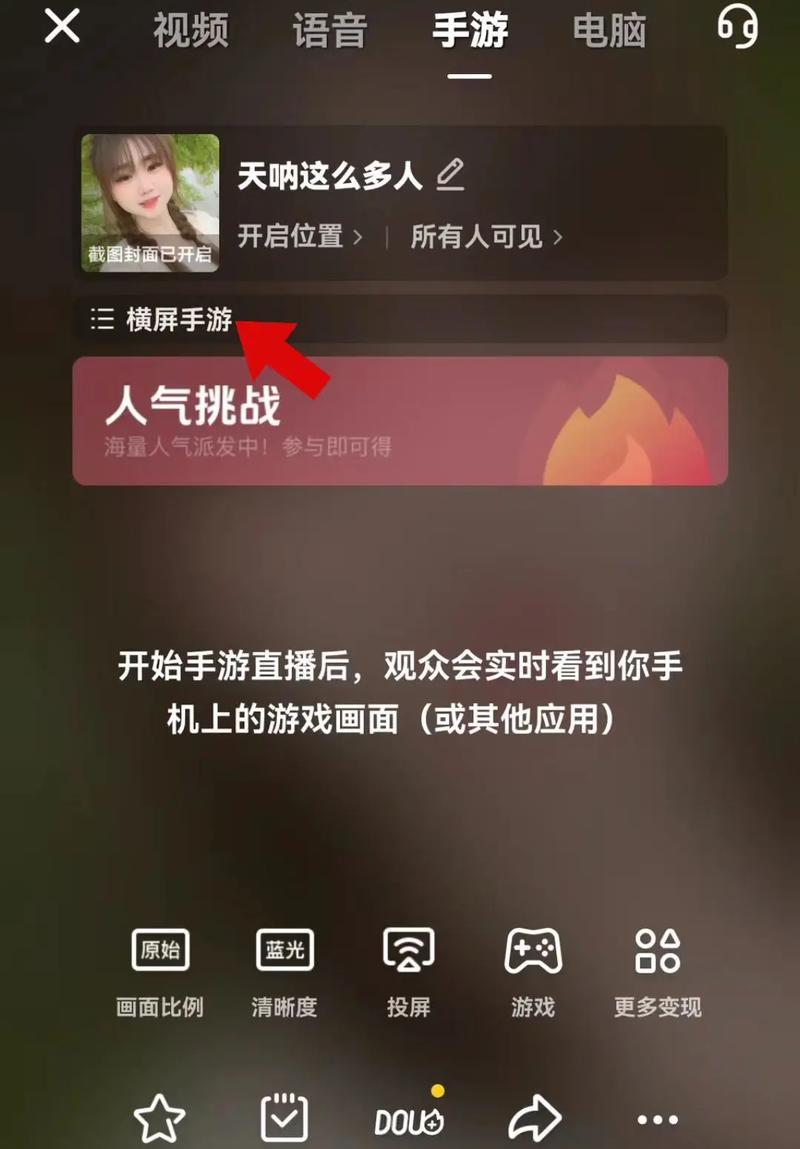Open the 游戏 option
The height and width of the screenshot is (1149, 800).
pyautogui.click(x=533, y=971)
